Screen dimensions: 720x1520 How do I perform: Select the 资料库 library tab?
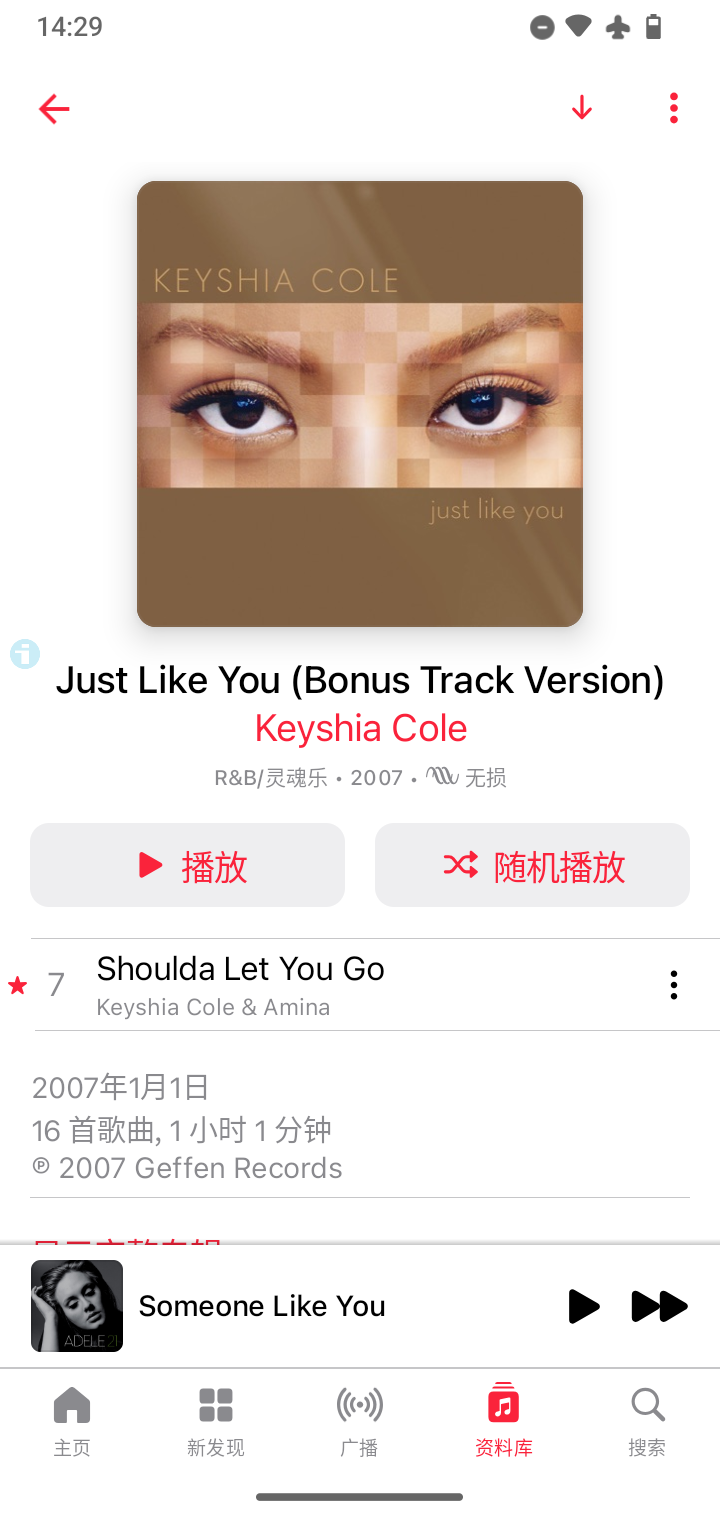pyautogui.click(x=504, y=1421)
